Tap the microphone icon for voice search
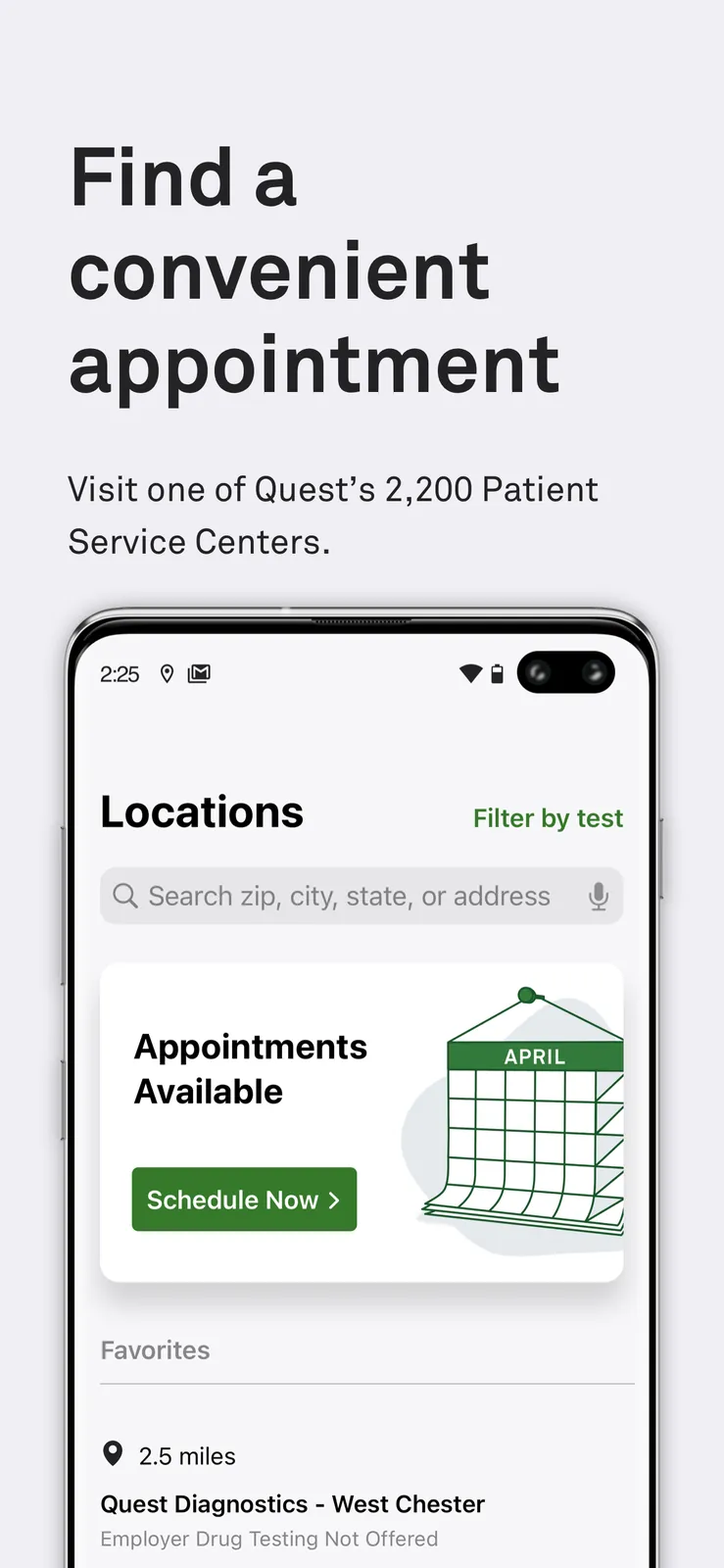The width and height of the screenshot is (724, 1568). pyautogui.click(x=598, y=895)
